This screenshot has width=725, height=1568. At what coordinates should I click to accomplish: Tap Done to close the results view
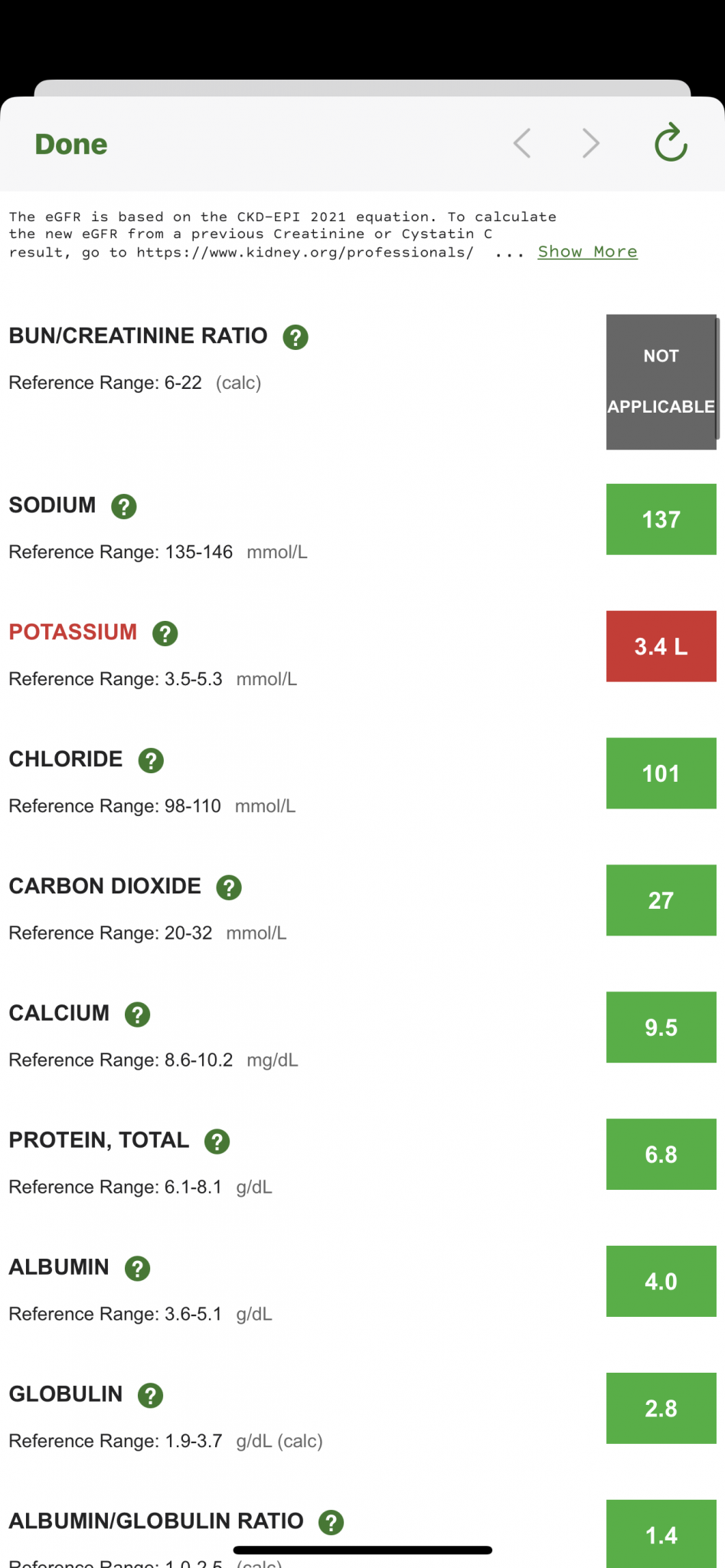pos(71,144)
